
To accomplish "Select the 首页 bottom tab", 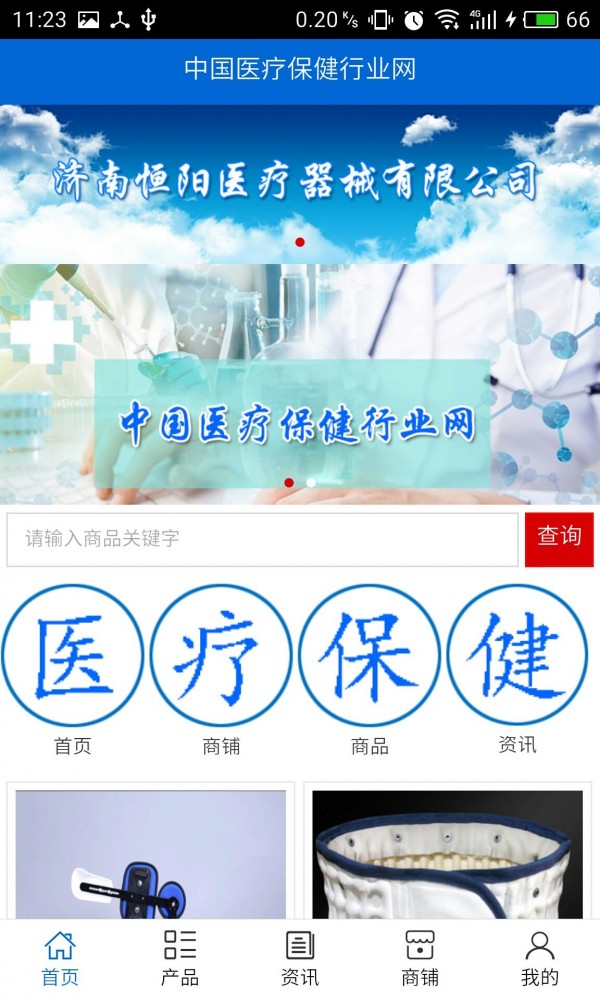I will click(x=60, y=958).
